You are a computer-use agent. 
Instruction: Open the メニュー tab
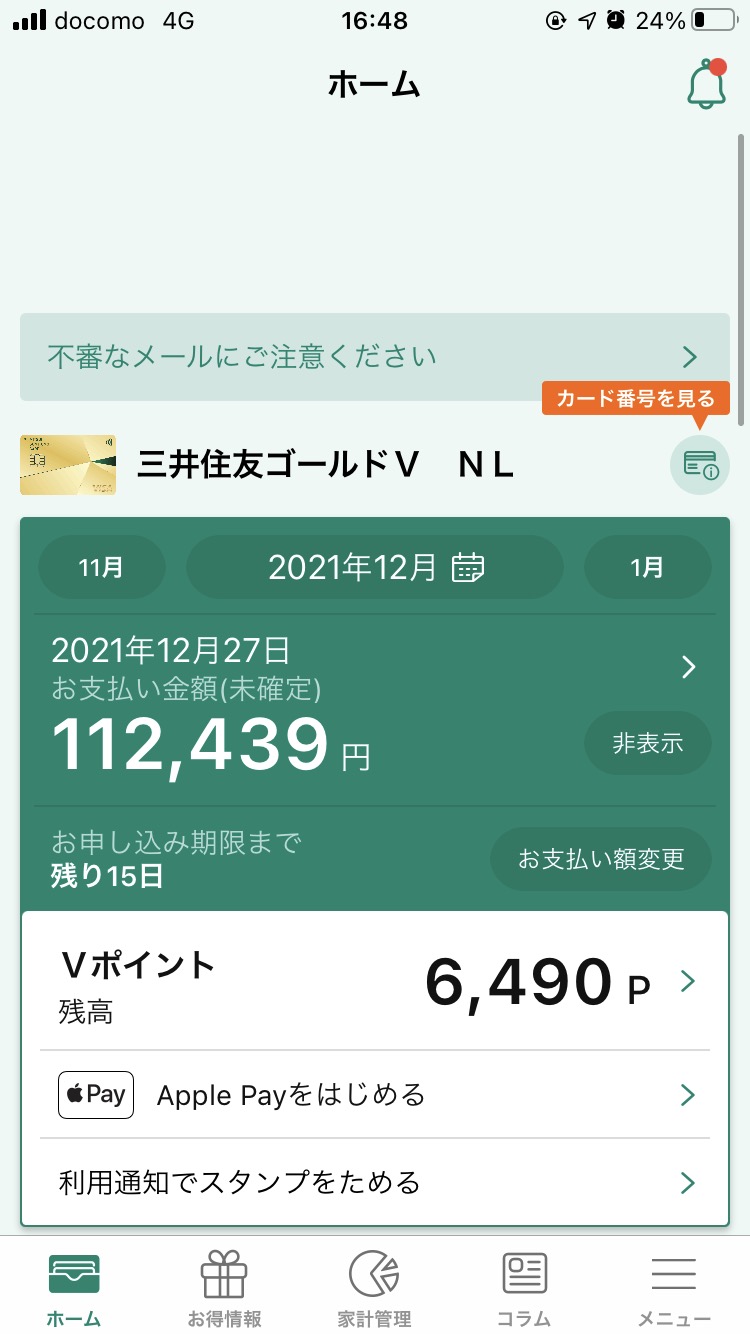[674, 1288]
